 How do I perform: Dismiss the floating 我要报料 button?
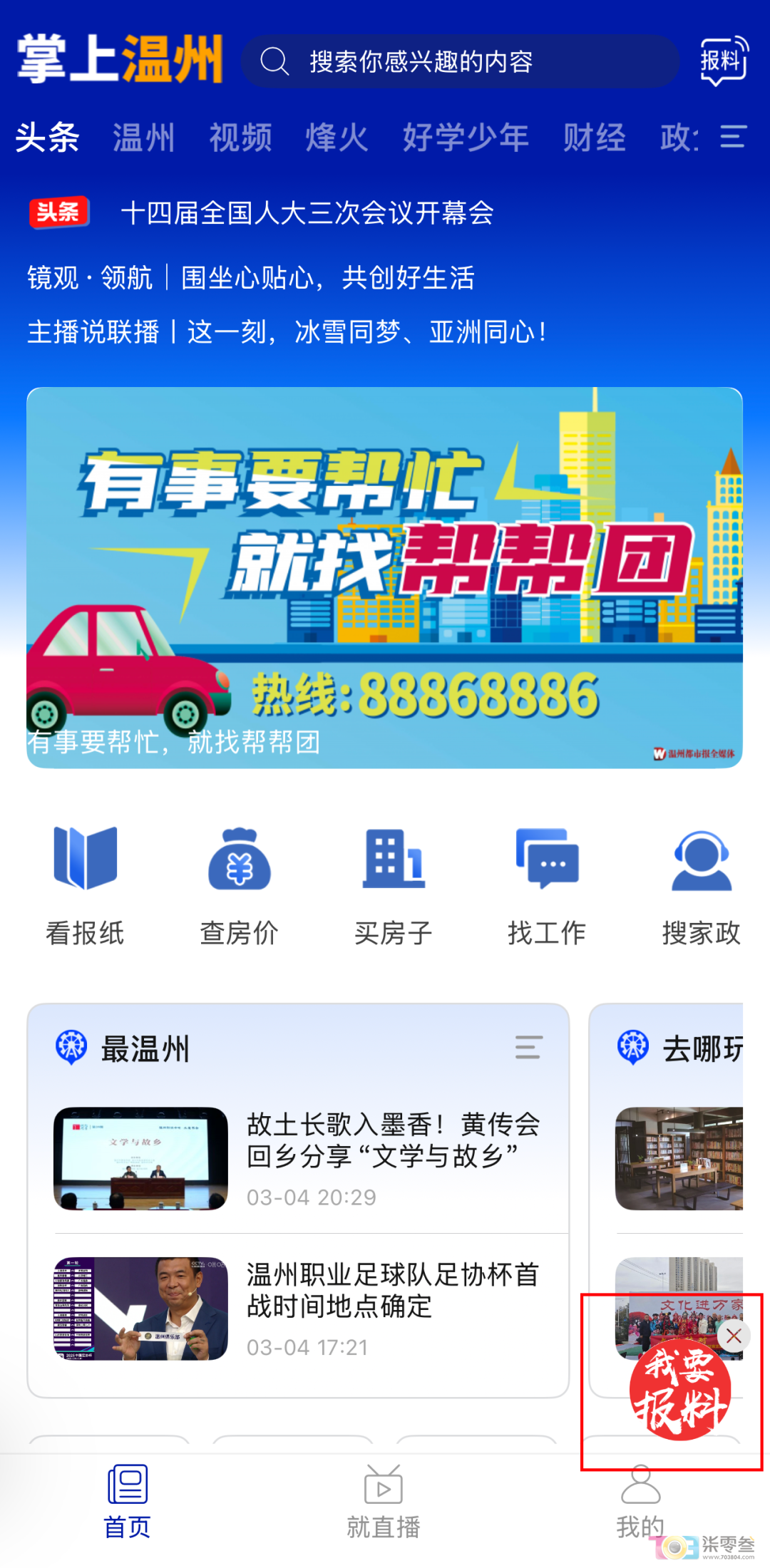(734, 1336)
